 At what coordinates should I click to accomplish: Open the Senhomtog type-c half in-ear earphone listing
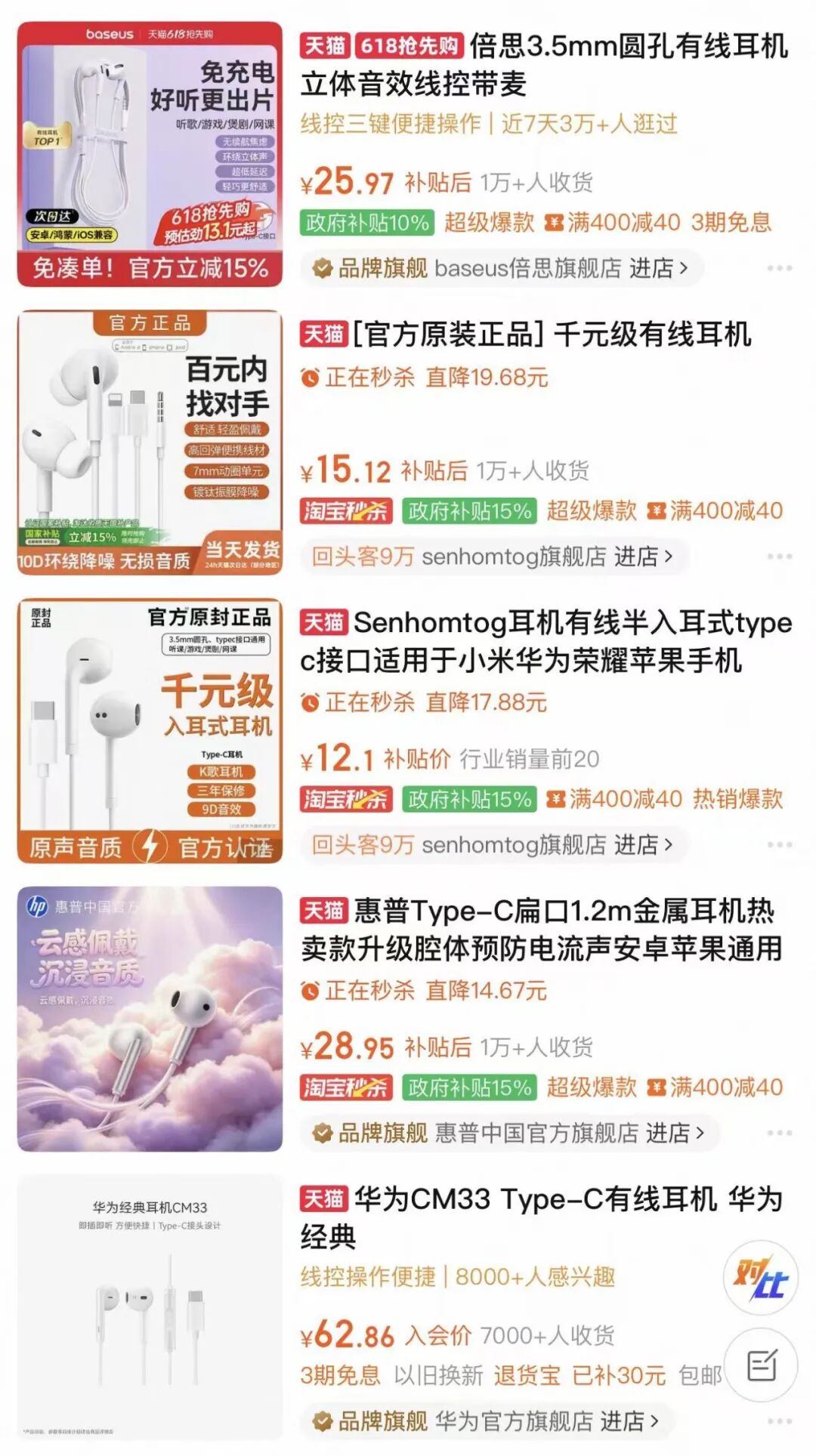coord(546,641)
